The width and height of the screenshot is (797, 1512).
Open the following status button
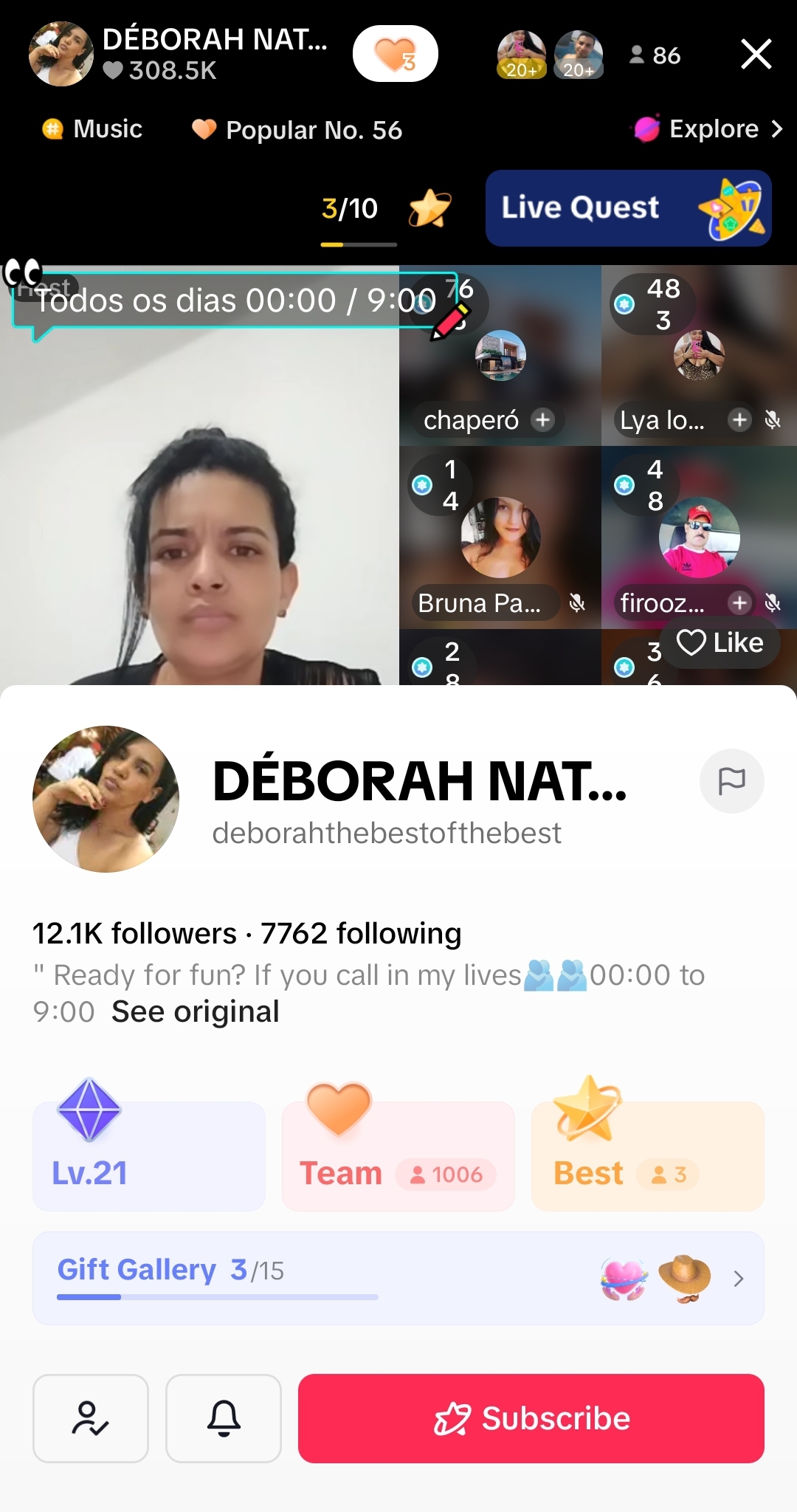[x=91, y=1418]
